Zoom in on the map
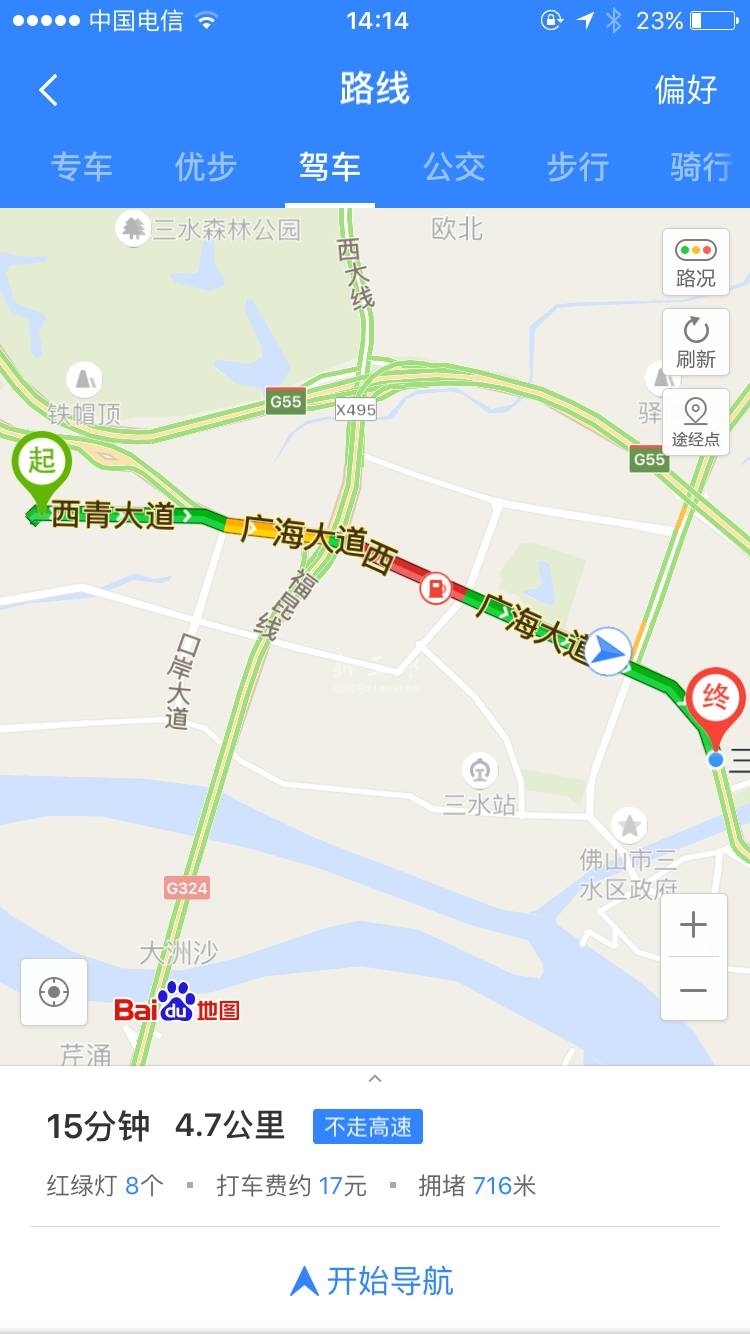 coord(693,925)
